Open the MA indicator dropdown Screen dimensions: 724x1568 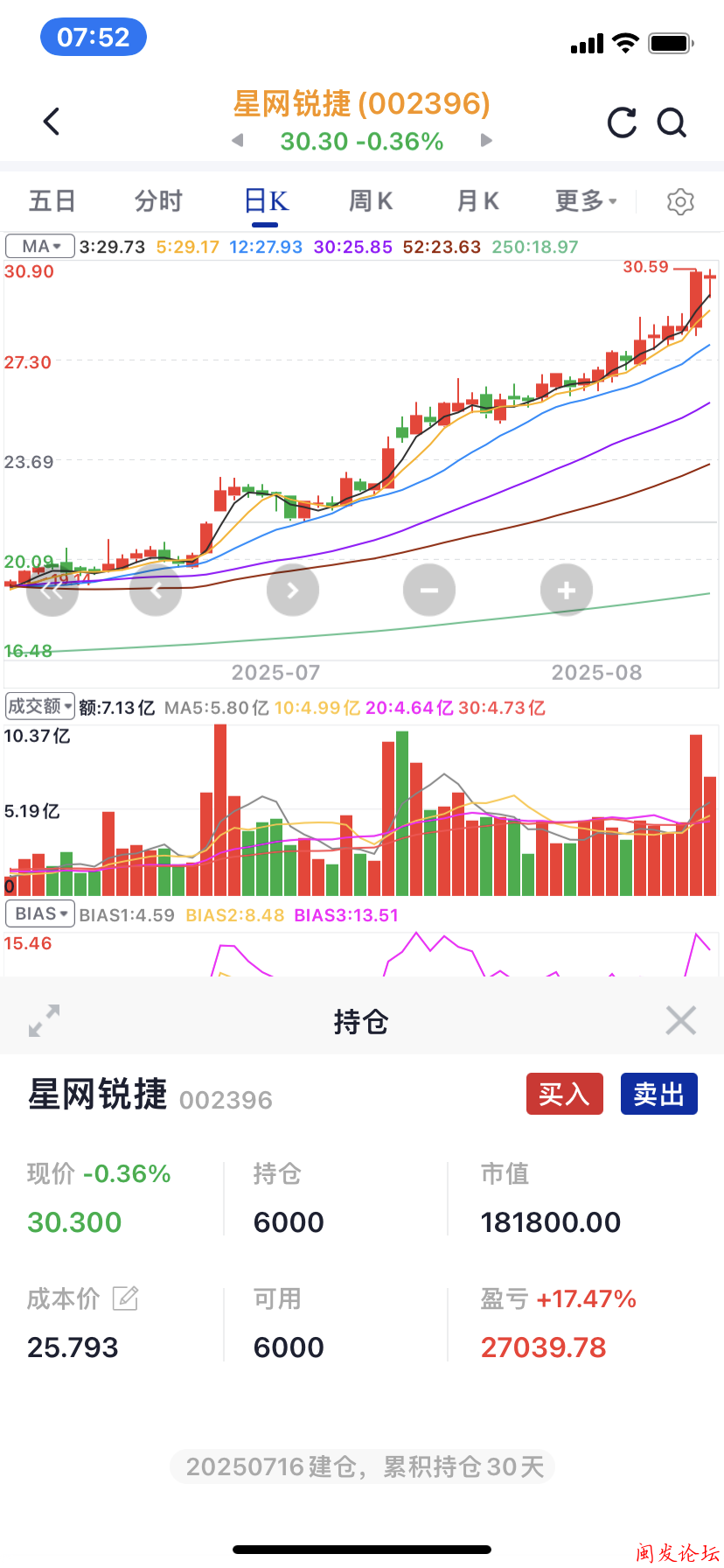click(40, 247)
